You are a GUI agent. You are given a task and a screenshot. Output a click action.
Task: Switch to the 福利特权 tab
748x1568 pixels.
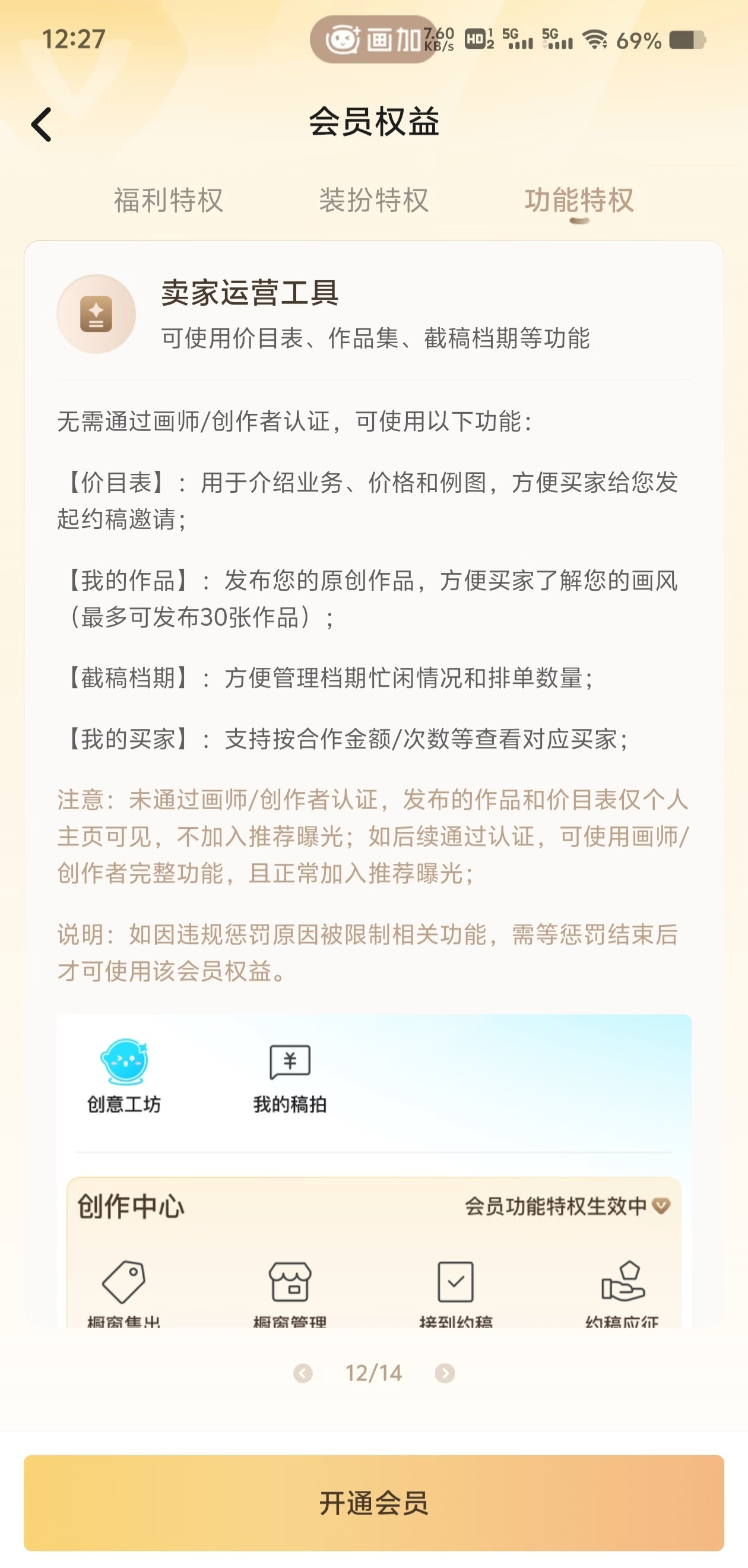169,200
